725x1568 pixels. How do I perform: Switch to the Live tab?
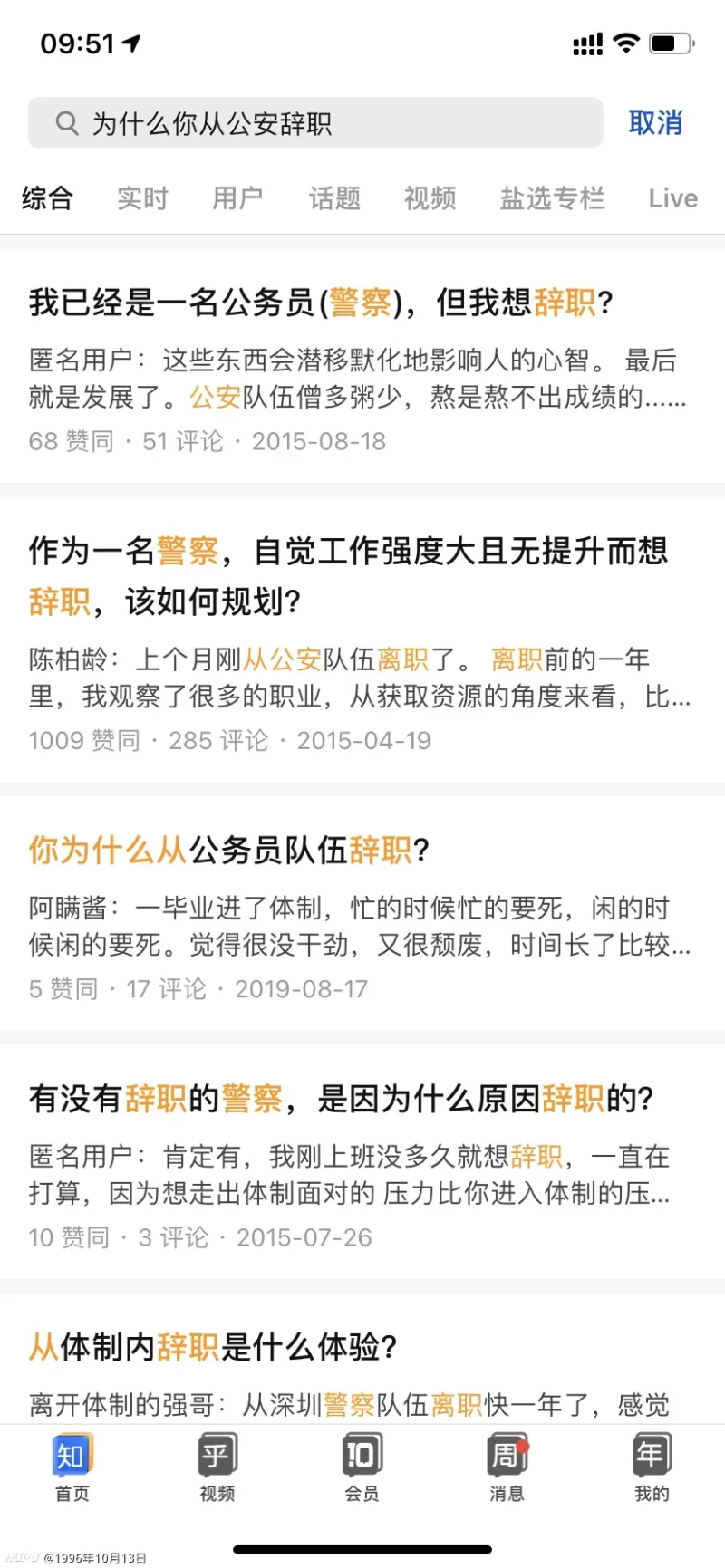pos(672,198)
